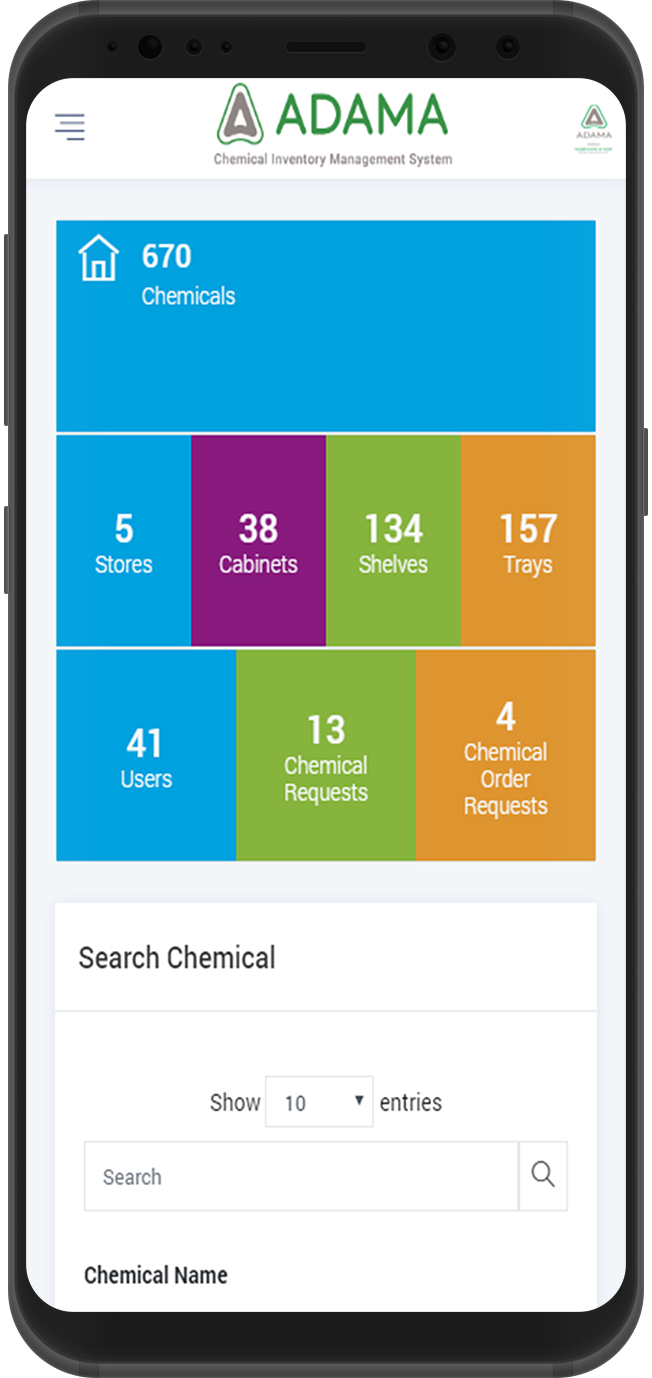Viewport: 652px width, 1378px height.
Task: View the 38 Cabinets tile
Action: coord(258,540)
